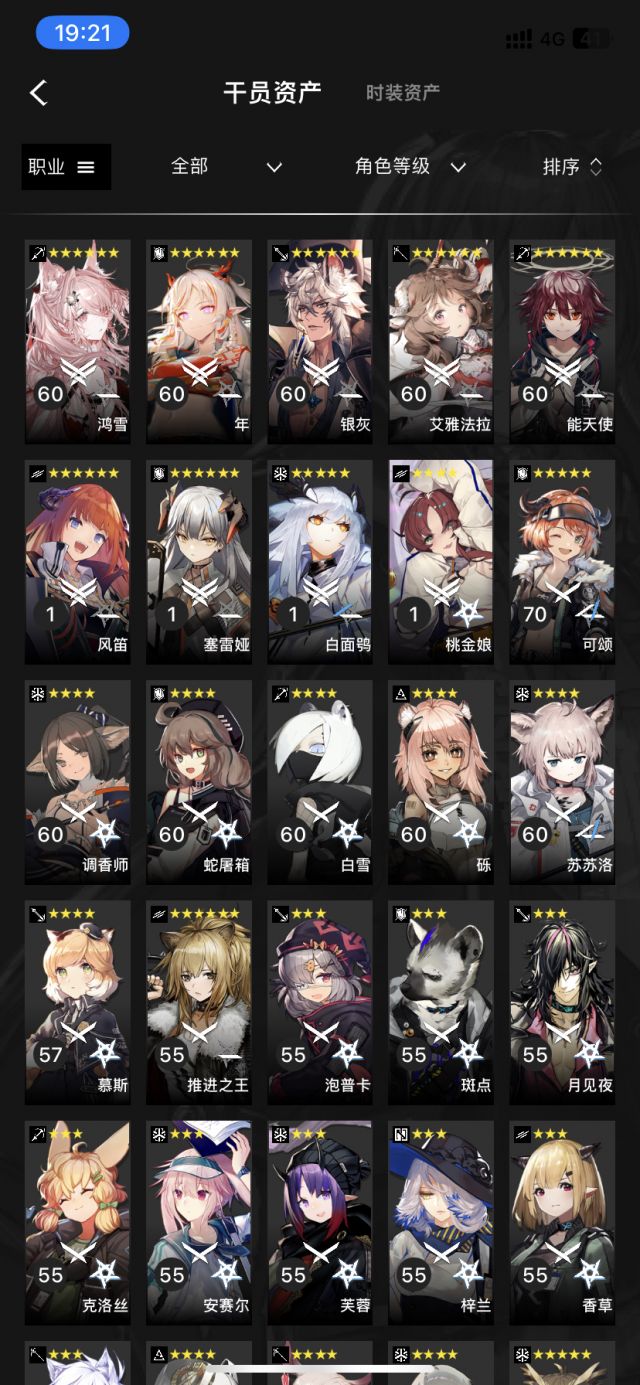This screenshot has height=1385, width=640.
Task: Expand the 全部 dropdown
Action: tap(227, 167)
